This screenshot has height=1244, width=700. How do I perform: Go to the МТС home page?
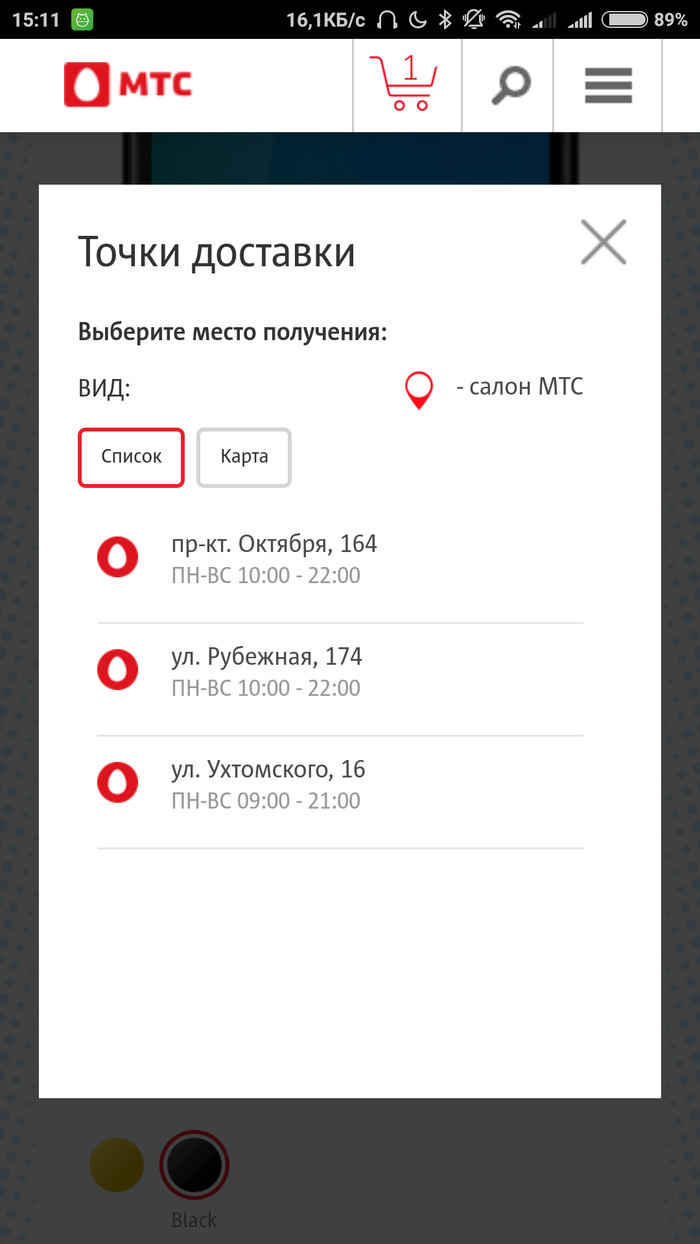(x=128, y=86)
